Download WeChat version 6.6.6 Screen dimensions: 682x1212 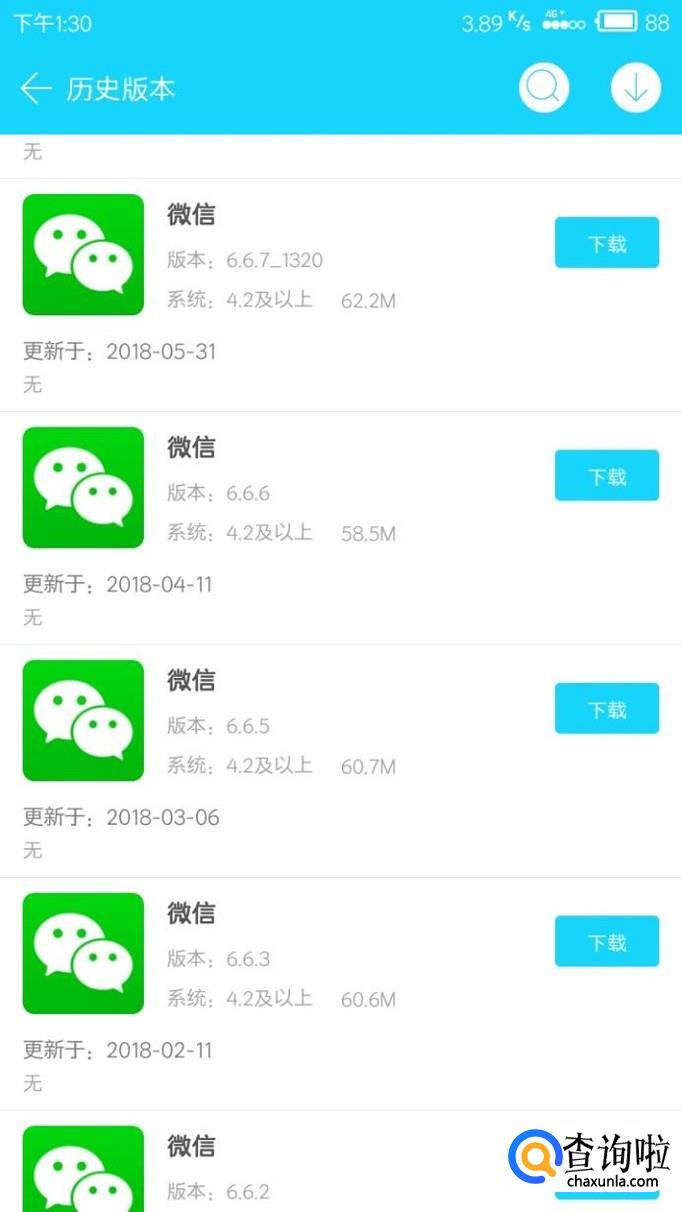tap(606, 476)
